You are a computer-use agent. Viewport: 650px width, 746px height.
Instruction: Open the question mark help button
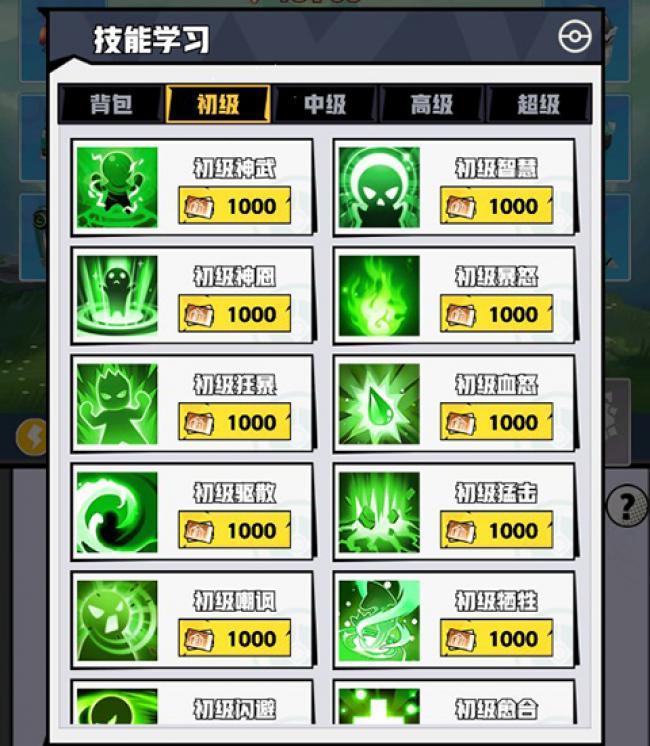point(626,504)
